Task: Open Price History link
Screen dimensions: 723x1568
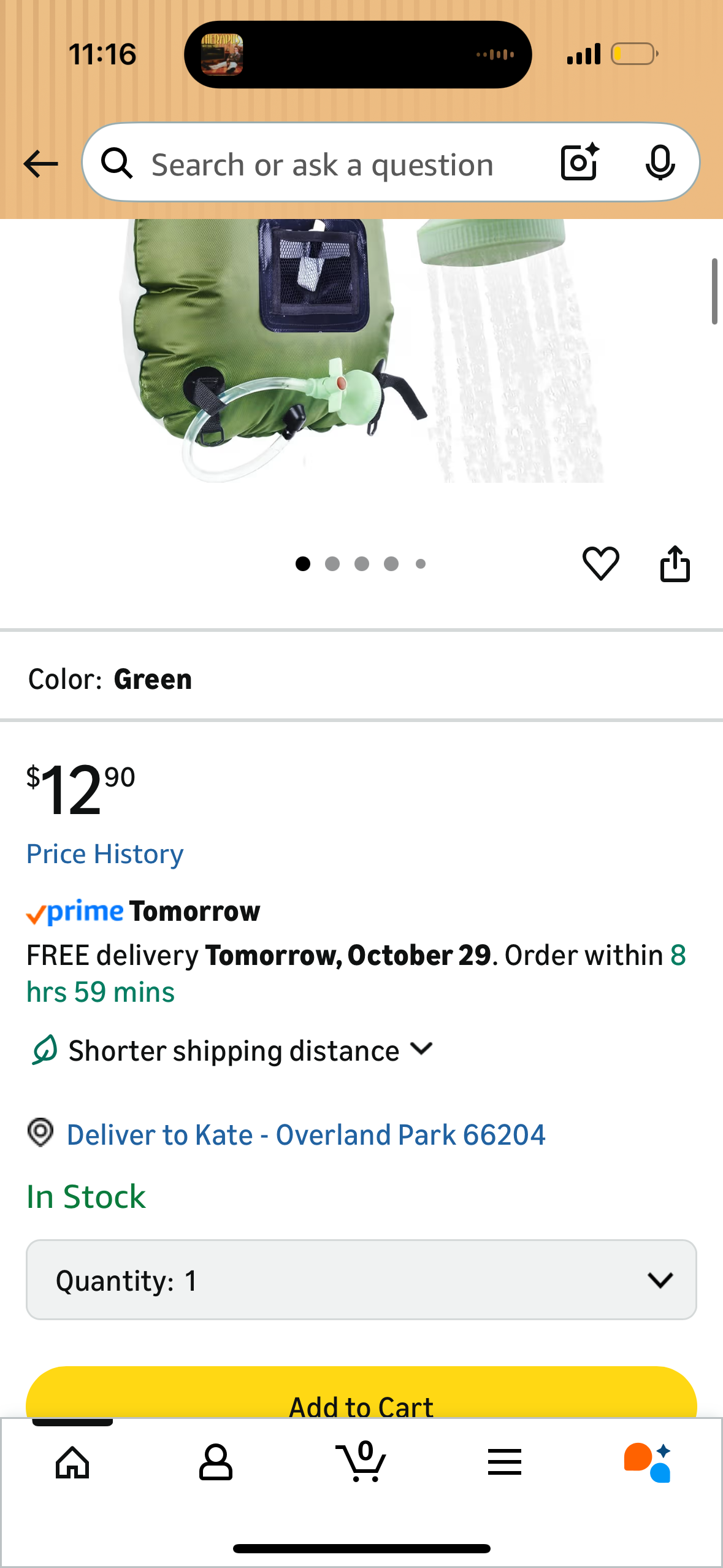Action: (105, 854)
